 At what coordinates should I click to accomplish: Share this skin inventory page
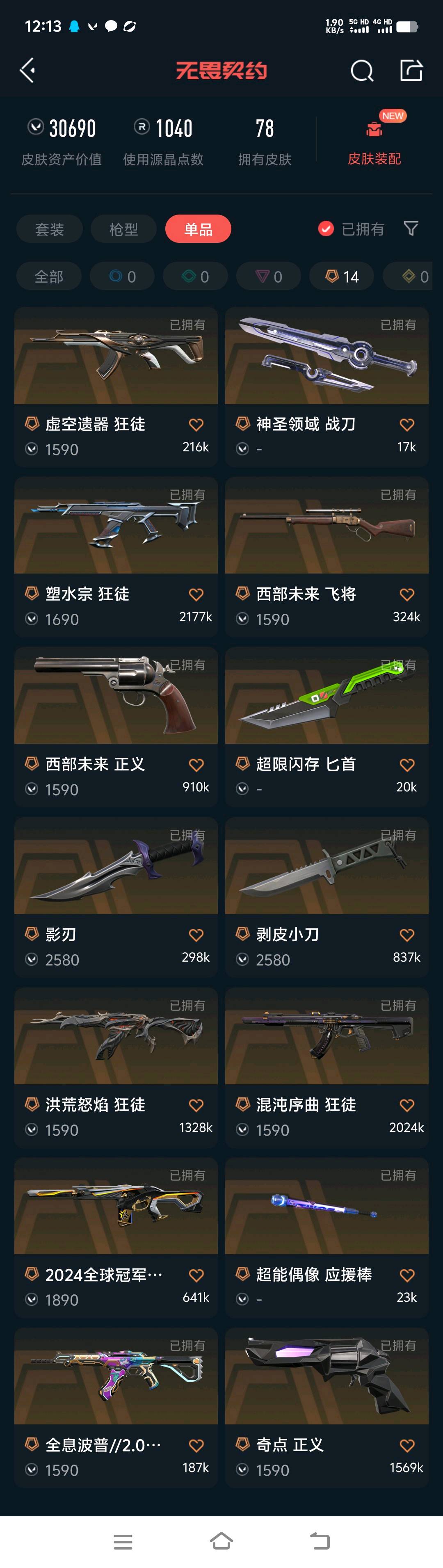coord(411,71)
